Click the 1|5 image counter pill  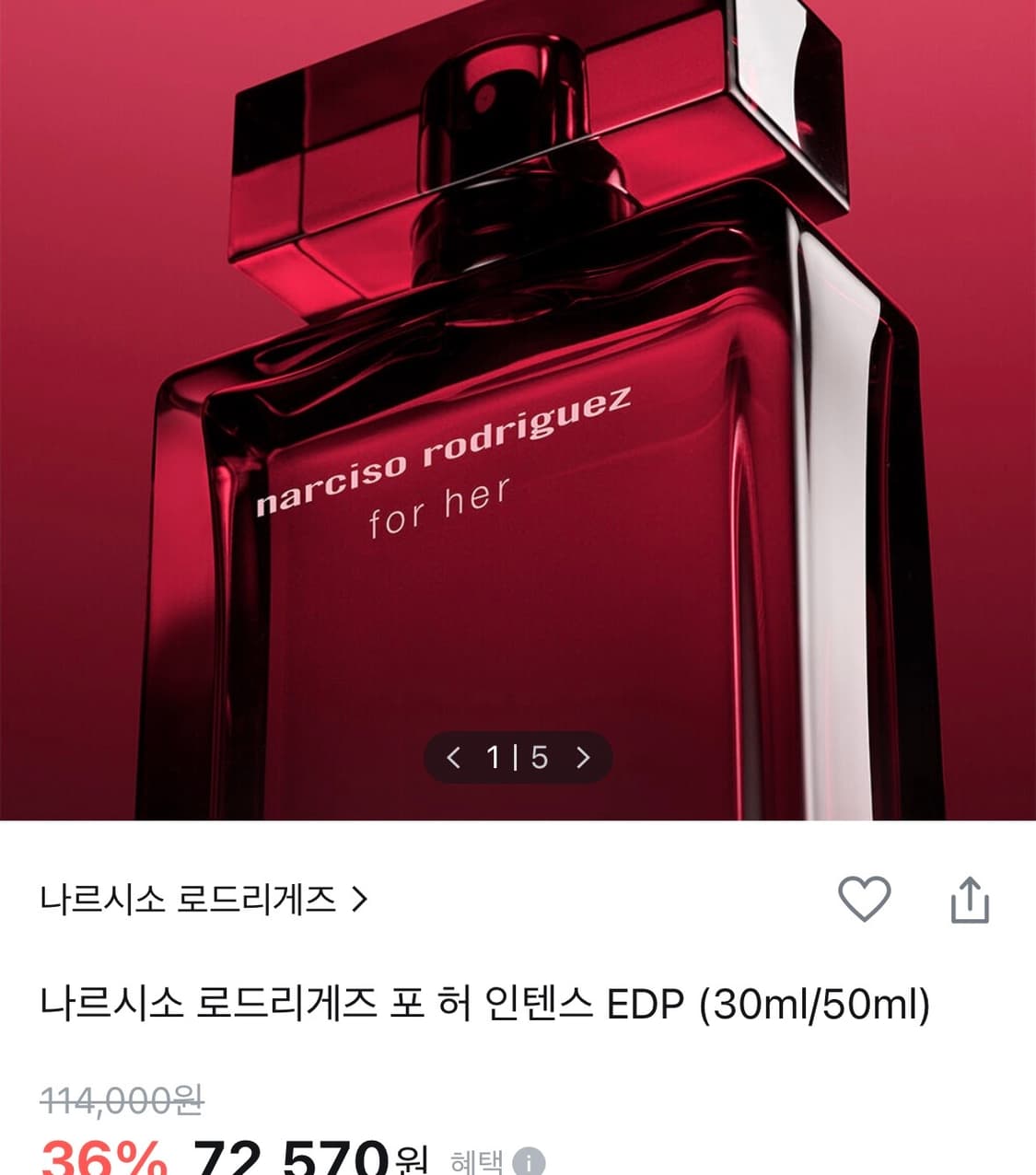pyautogui.click(x=518, y=757)
